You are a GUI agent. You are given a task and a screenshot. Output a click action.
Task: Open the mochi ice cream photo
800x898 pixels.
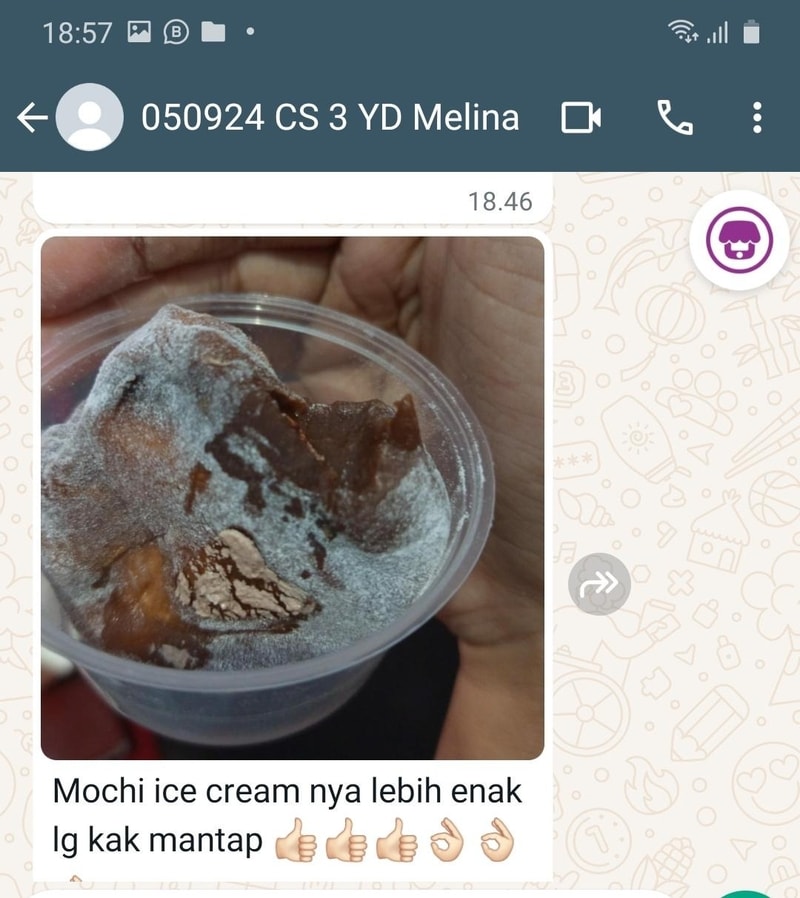click(292, 497)
